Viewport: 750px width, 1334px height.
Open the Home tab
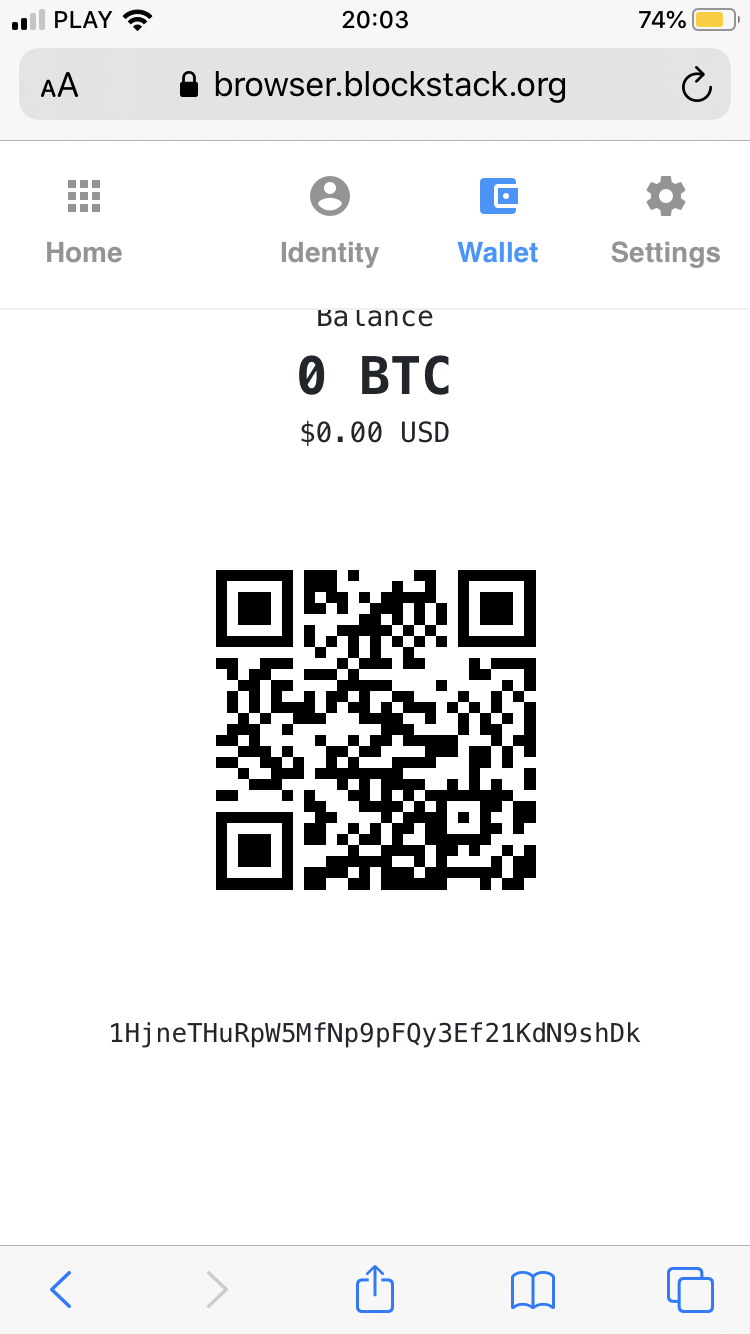click(x=84, y=224)
